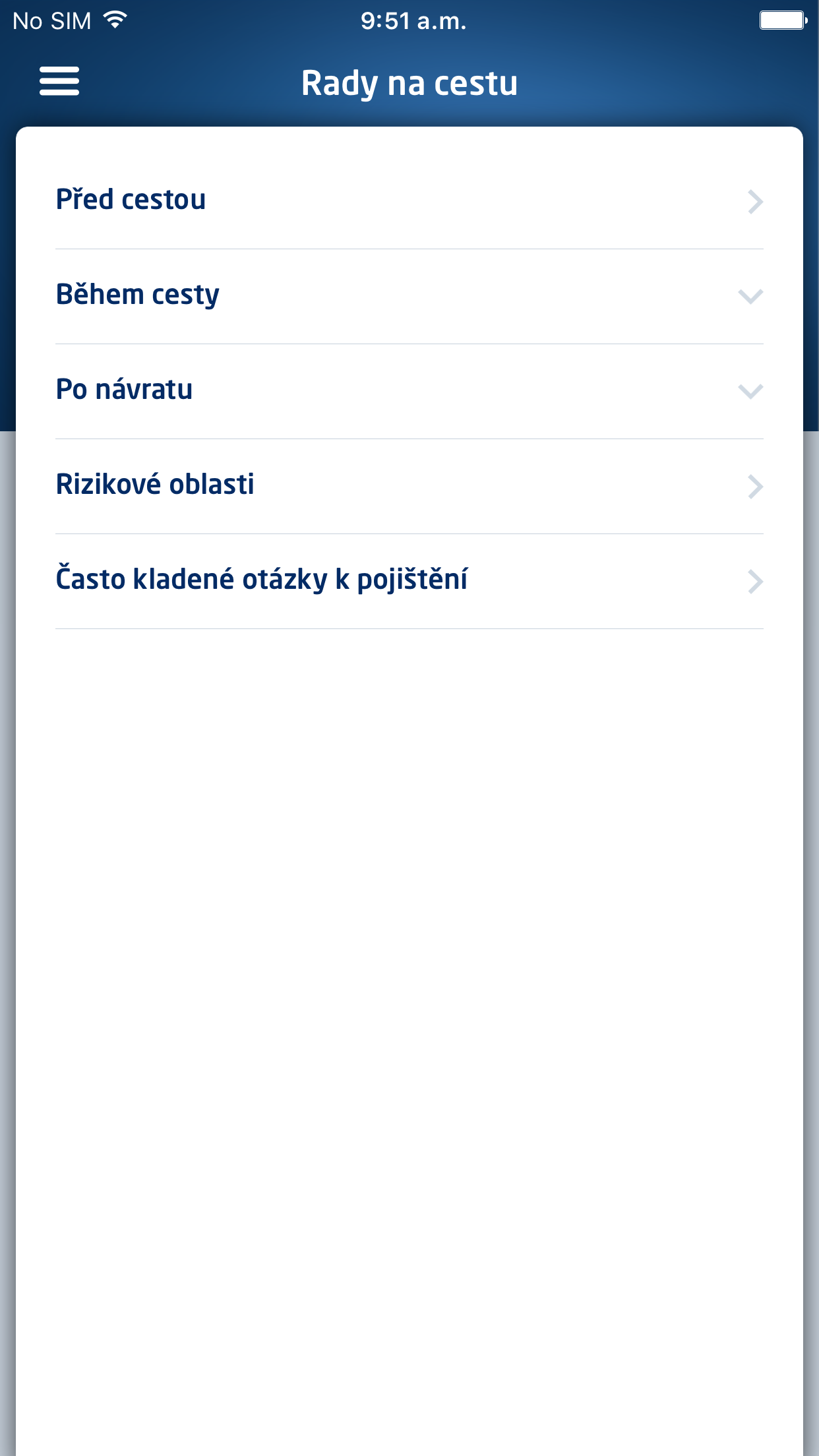Open the hamburger menu
819x1456 pixels.
click(x=59, y=81)
